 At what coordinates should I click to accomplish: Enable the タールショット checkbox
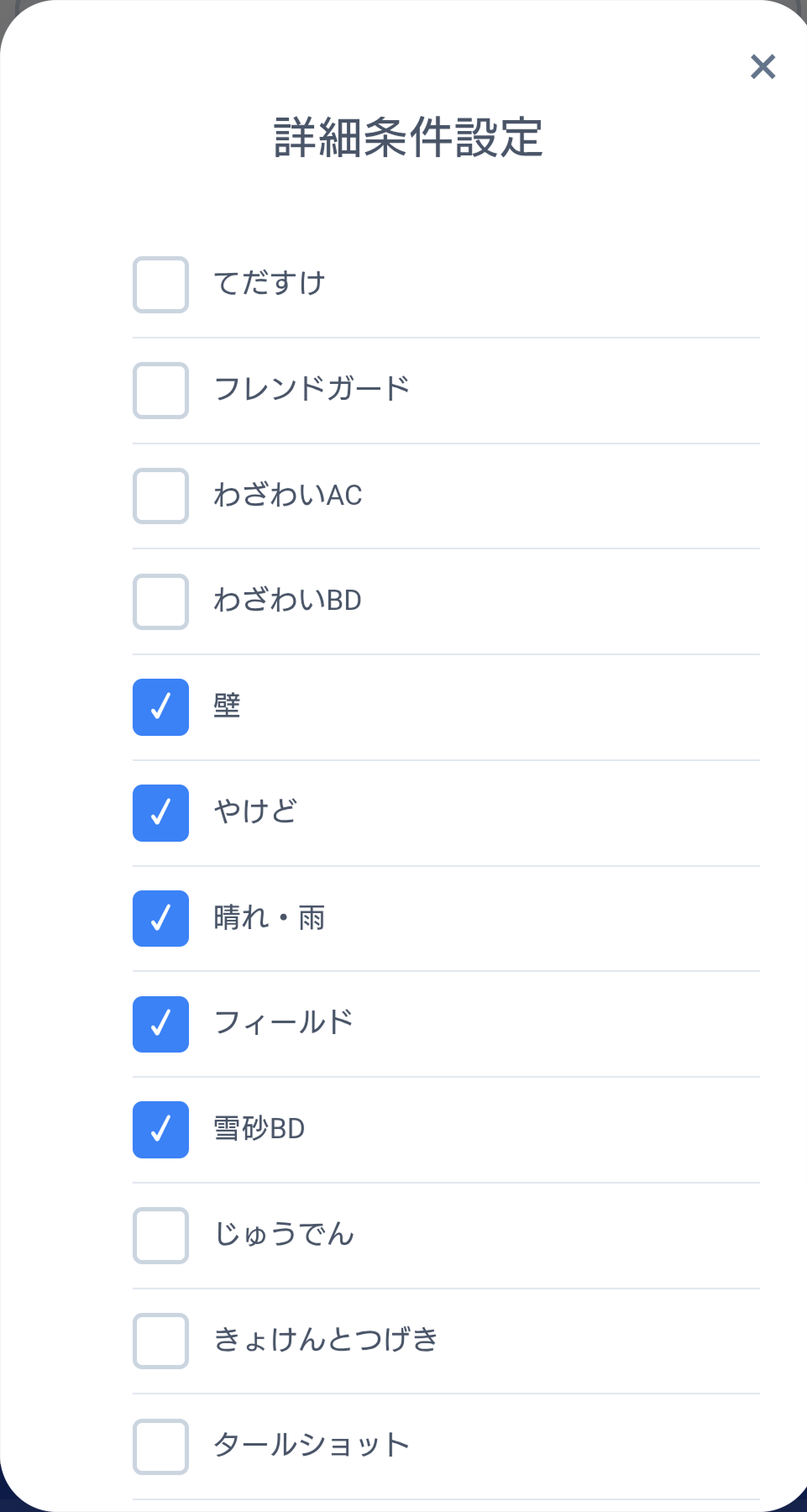[x=160, y=1446]
